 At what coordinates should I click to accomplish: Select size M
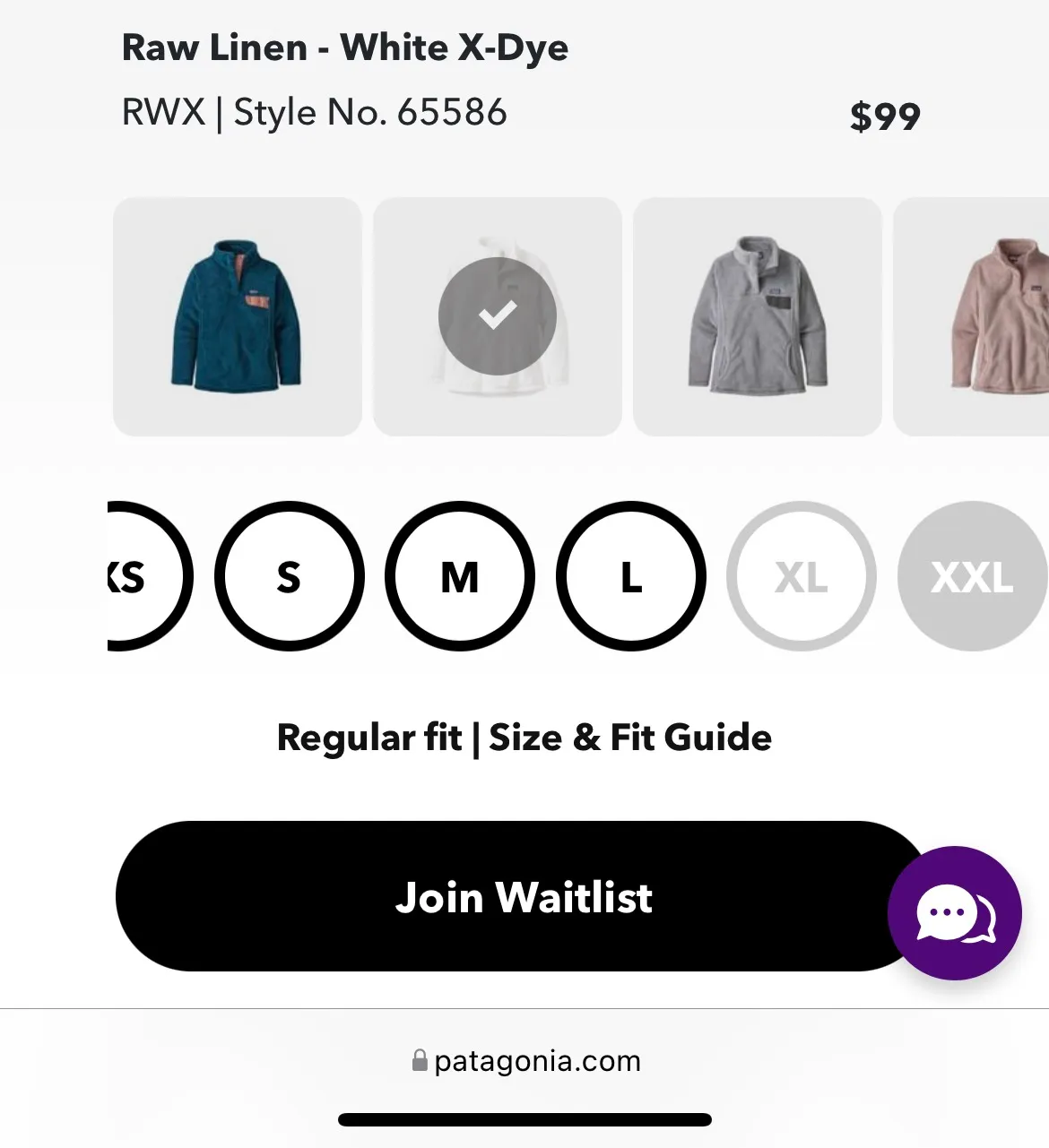460,576
